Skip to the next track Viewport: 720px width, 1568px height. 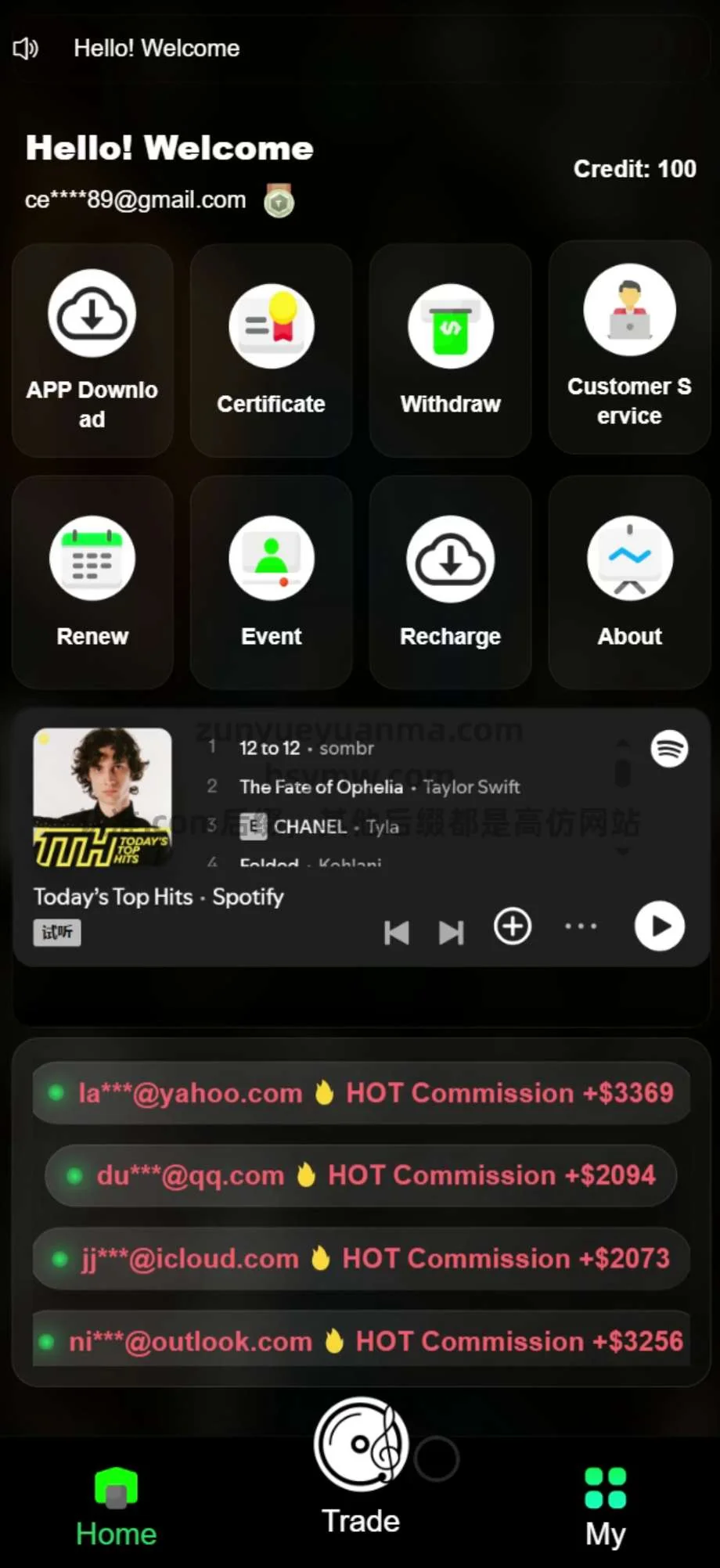coord(451,932)
